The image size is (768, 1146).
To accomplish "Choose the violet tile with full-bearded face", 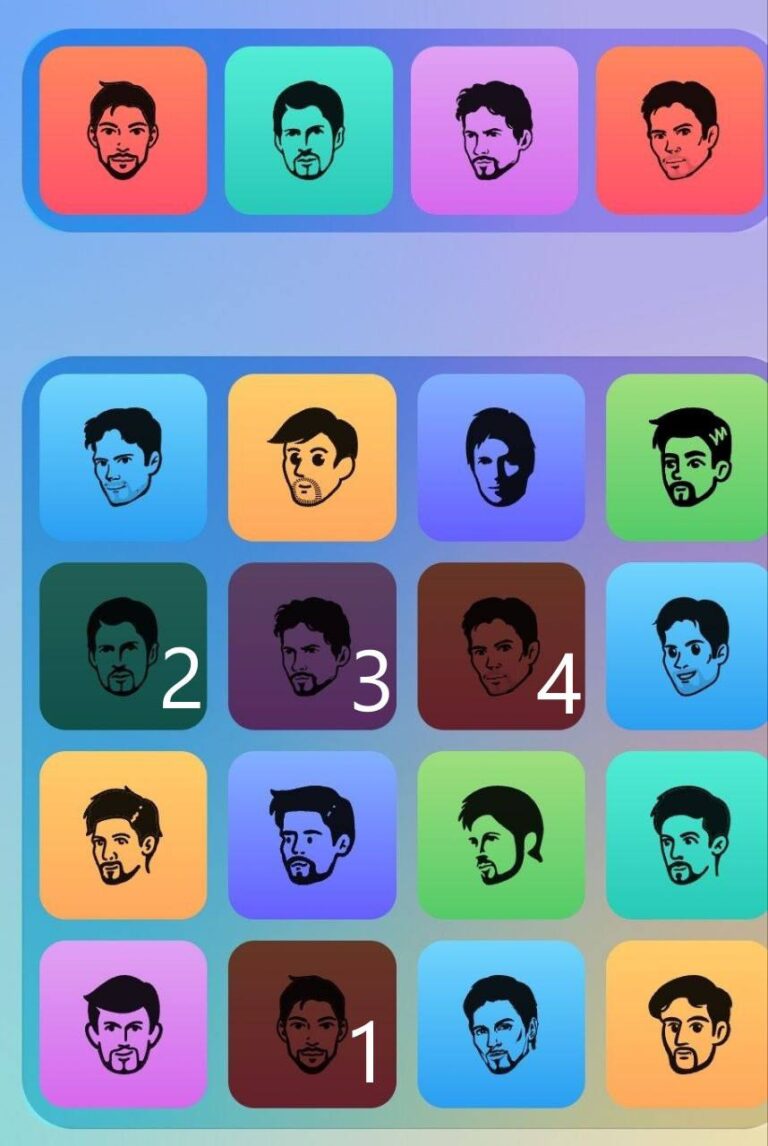I will (x=312, y=835).
